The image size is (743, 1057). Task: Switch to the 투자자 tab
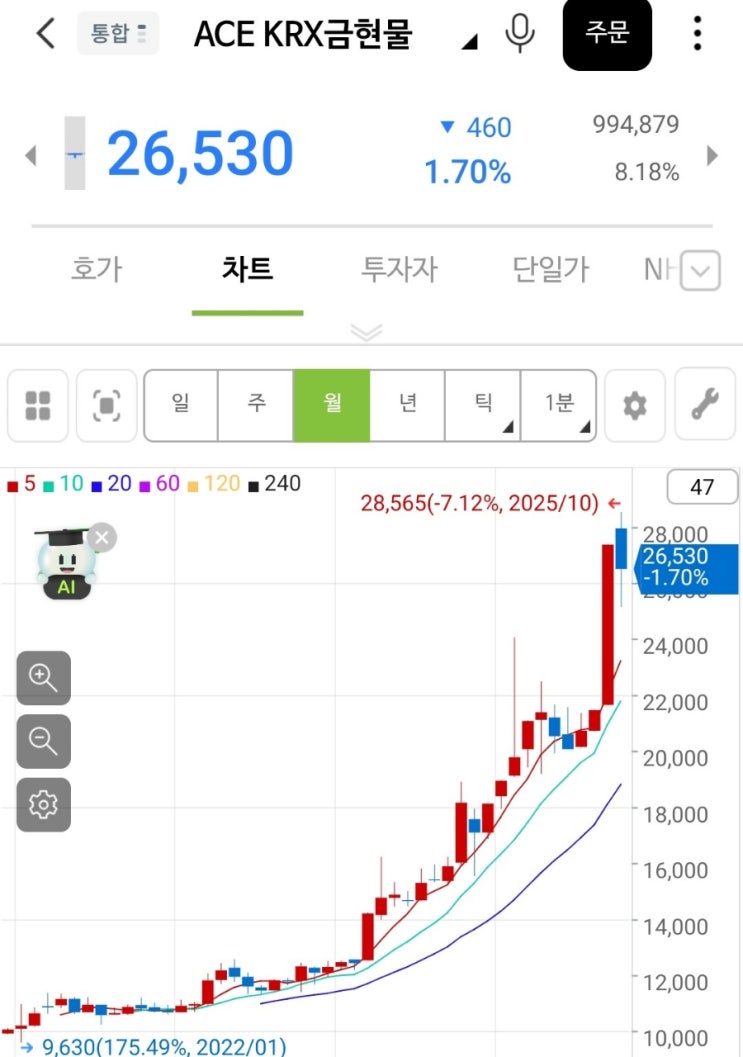[399, 269]
